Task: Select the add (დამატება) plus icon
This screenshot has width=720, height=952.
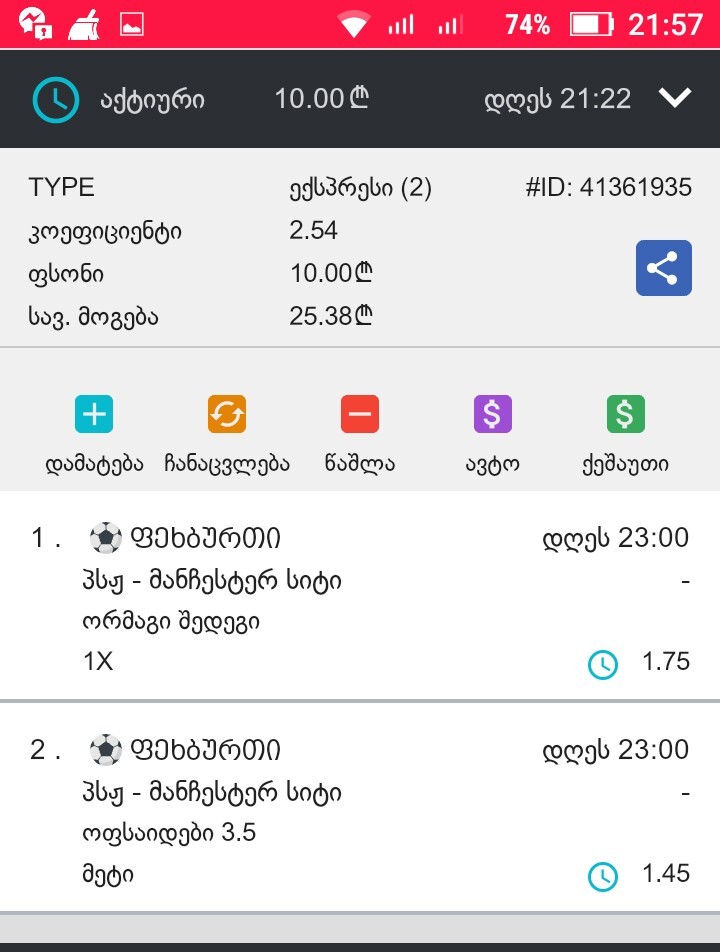Action: coord(93,413)
